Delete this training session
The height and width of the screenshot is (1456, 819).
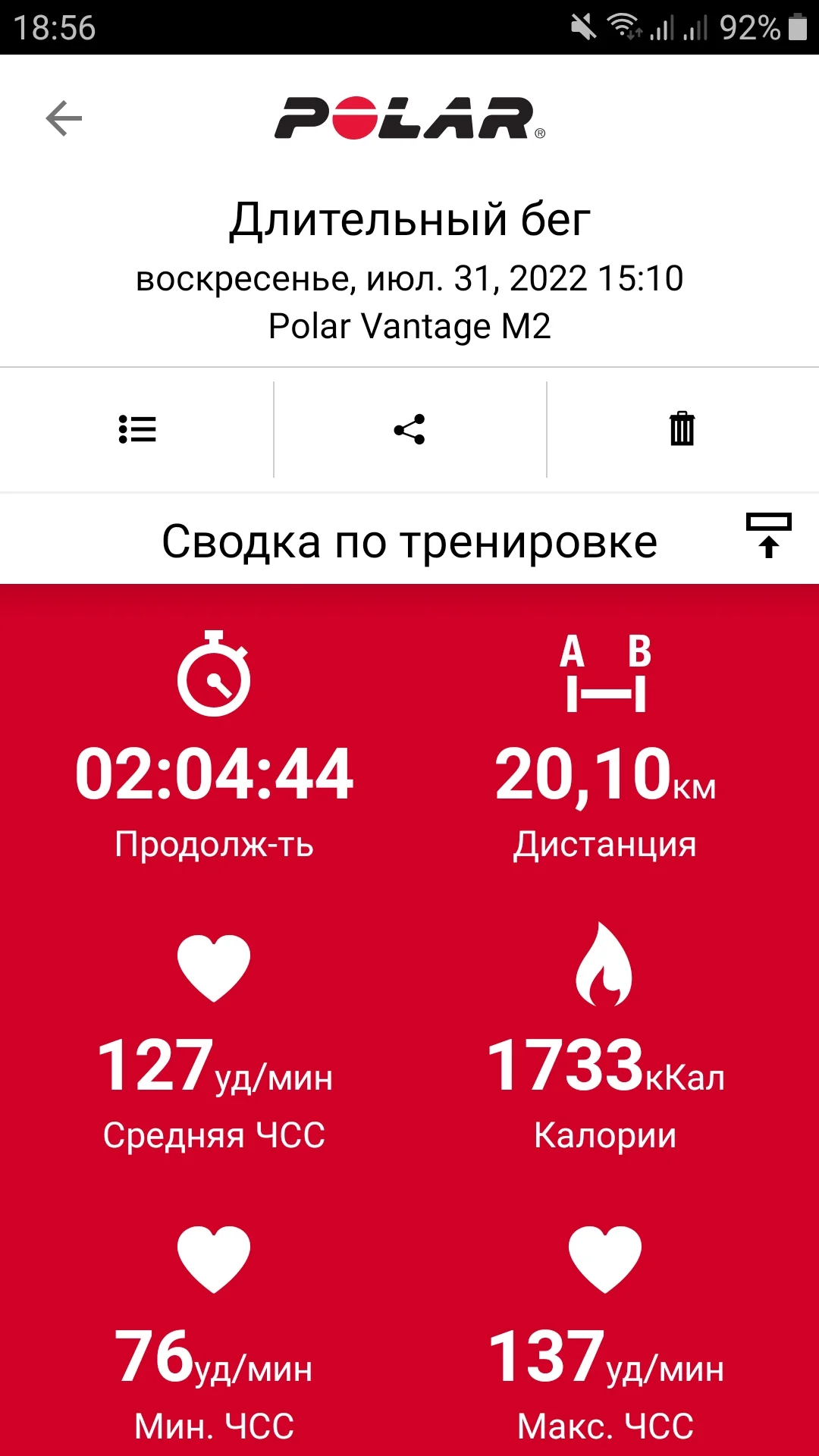682,429
